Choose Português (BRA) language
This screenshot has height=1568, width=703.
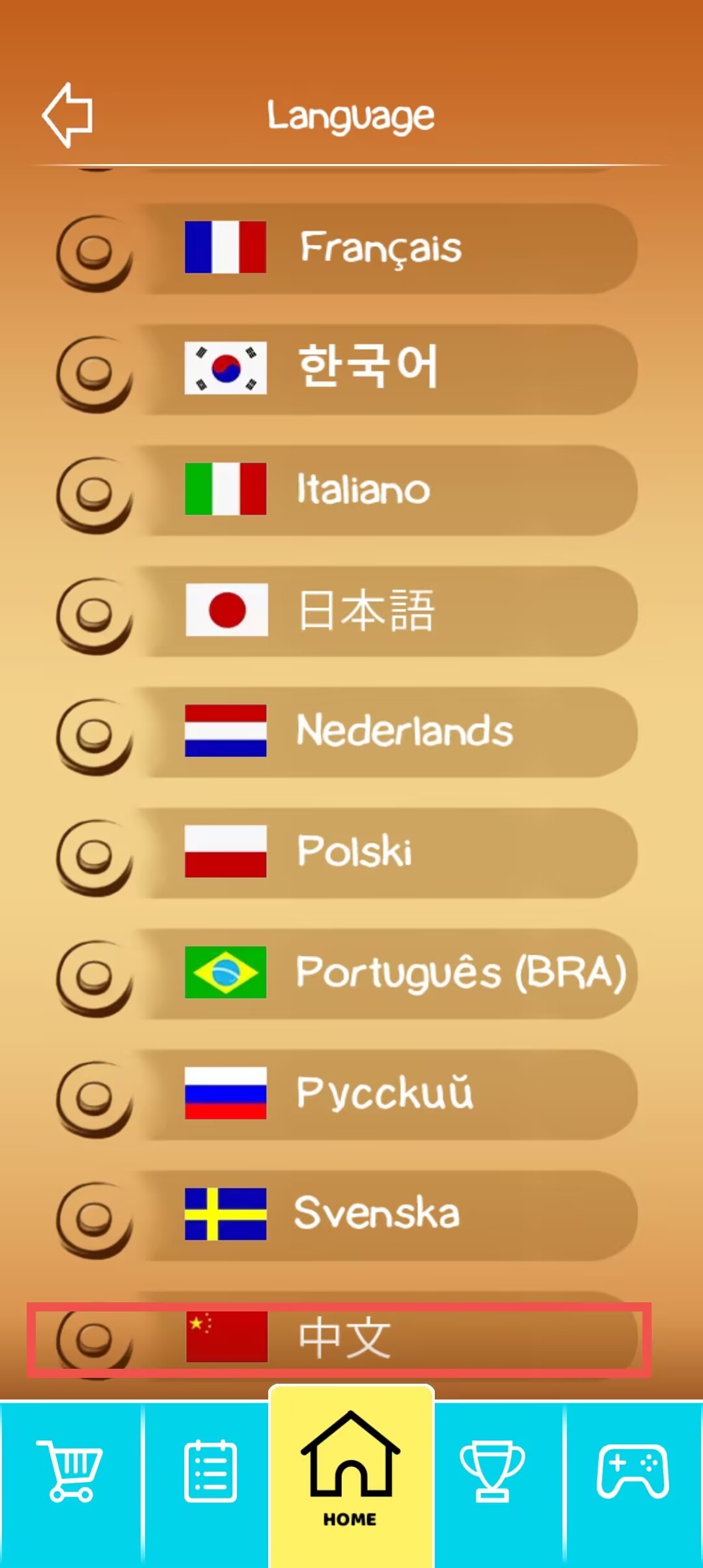pos(346,973)
